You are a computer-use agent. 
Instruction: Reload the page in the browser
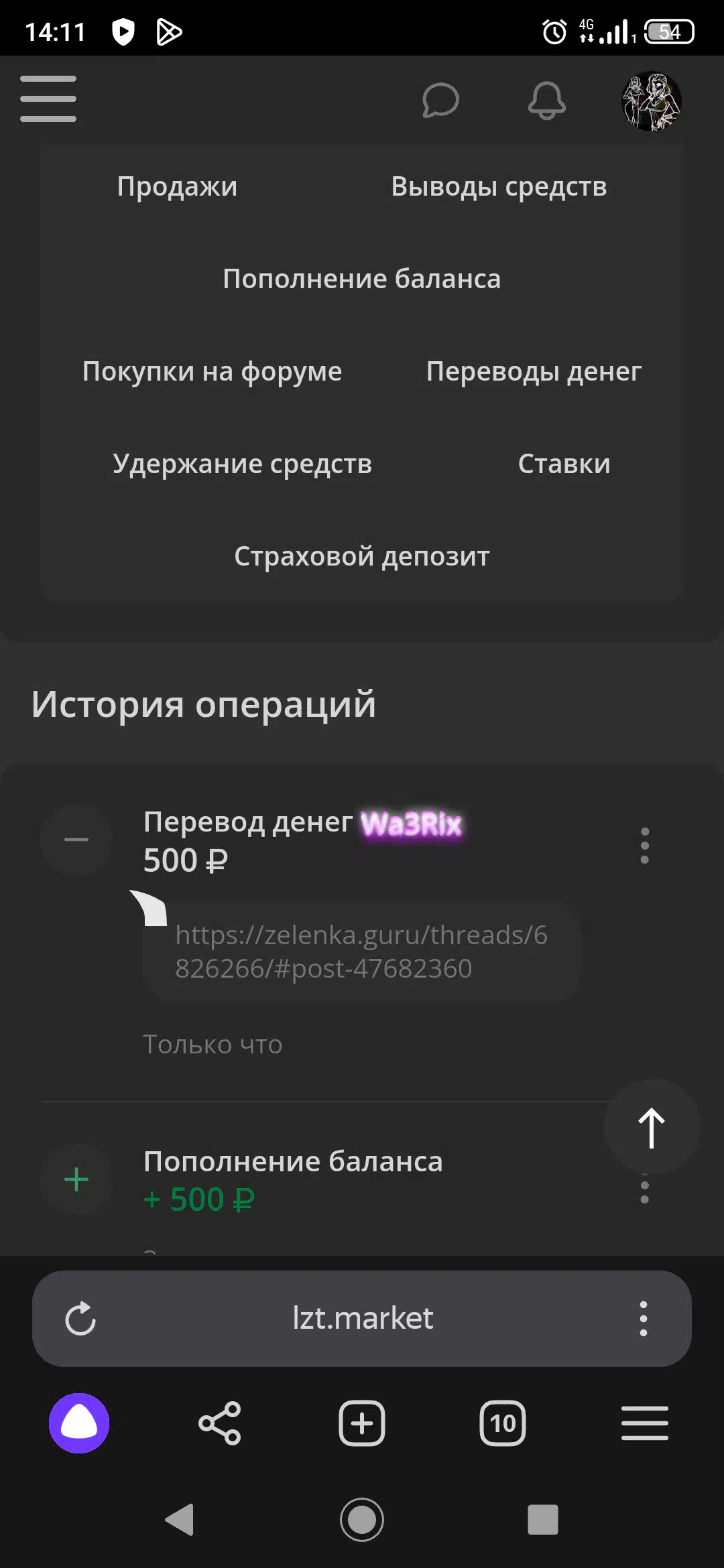[80, 1319]
